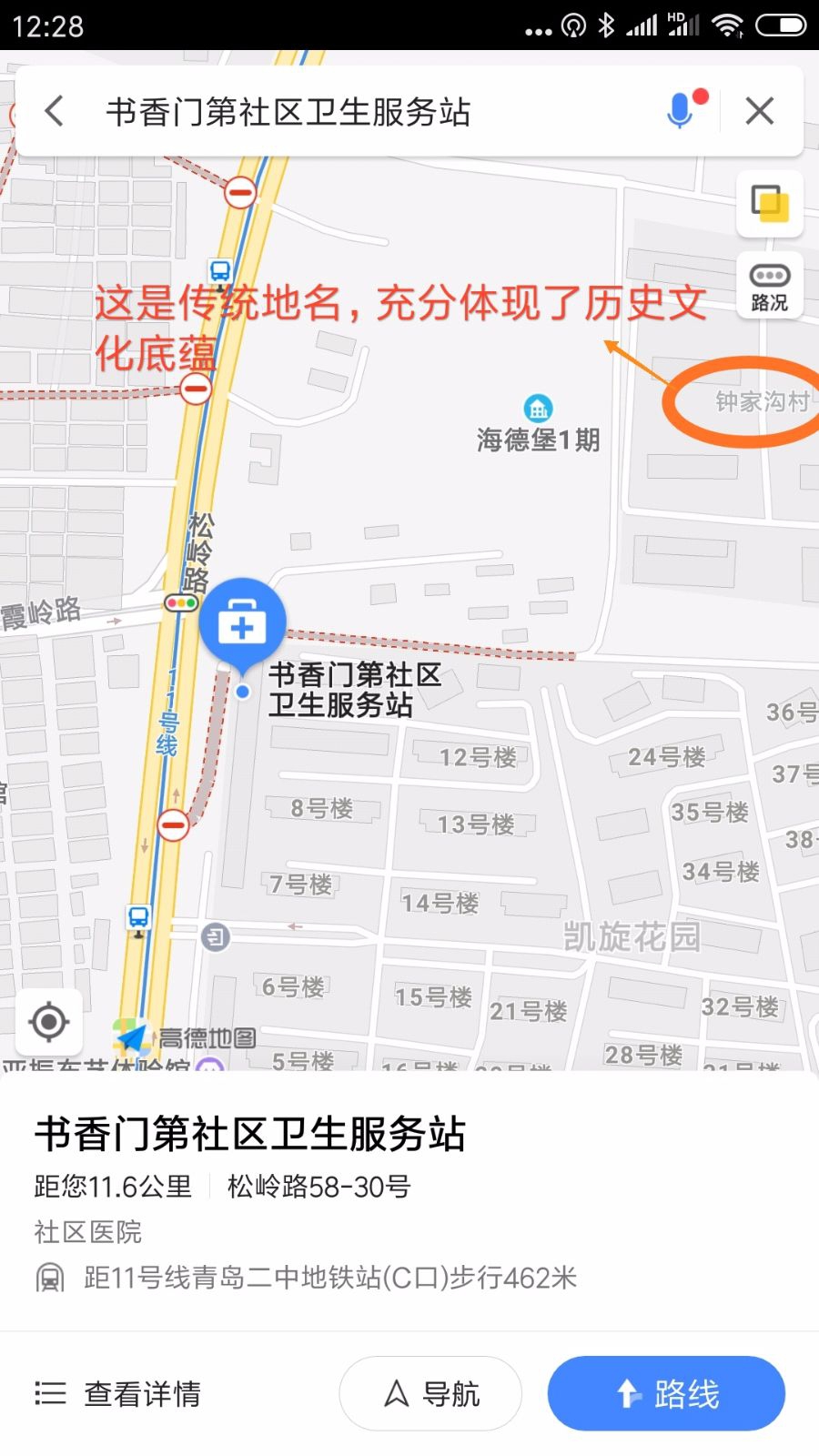Tap the blue medical pin on the map
This screenshot has width=819, height=1456.
pos(242,624)
